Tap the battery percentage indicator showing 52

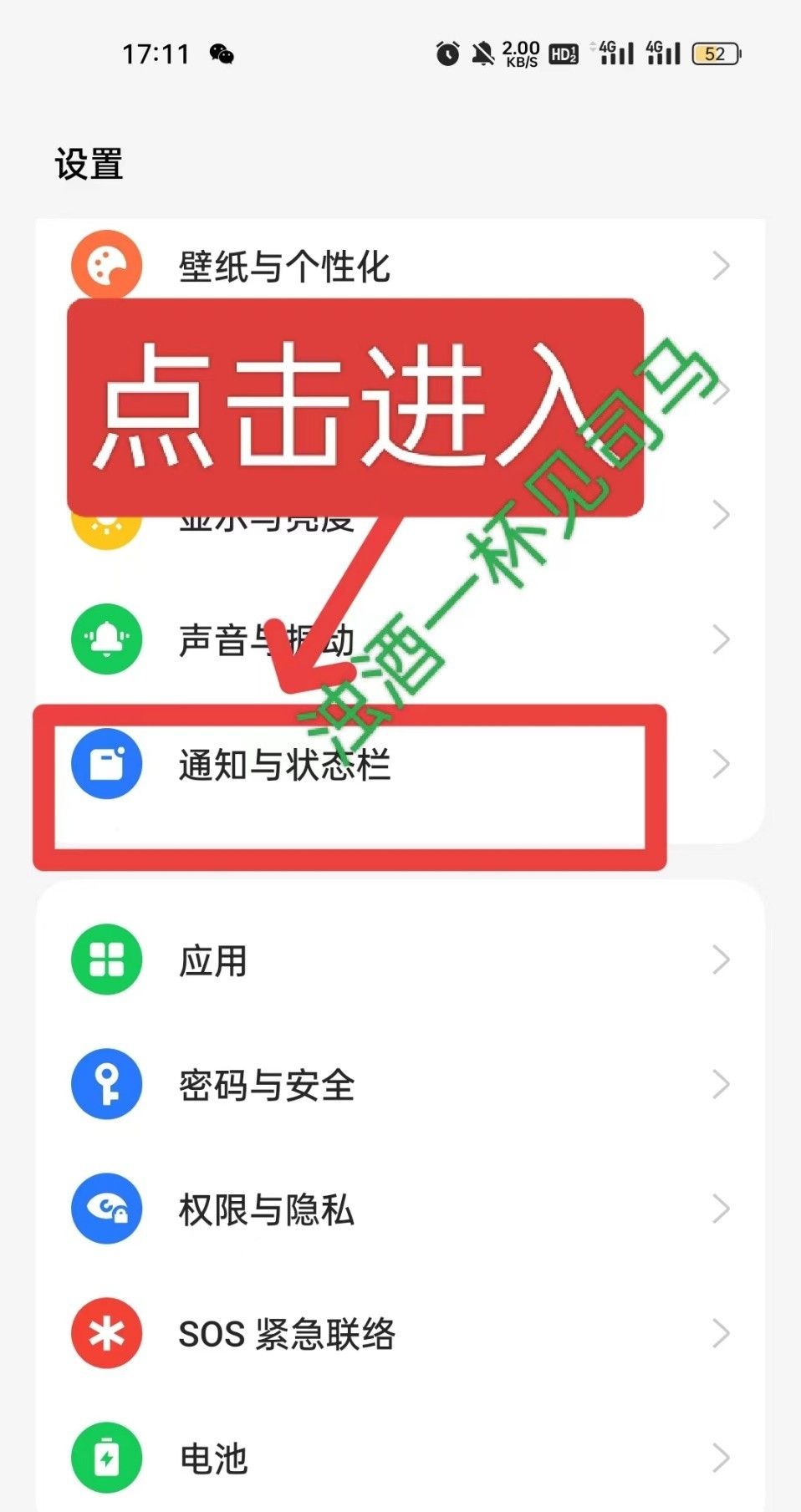point(715,53)
